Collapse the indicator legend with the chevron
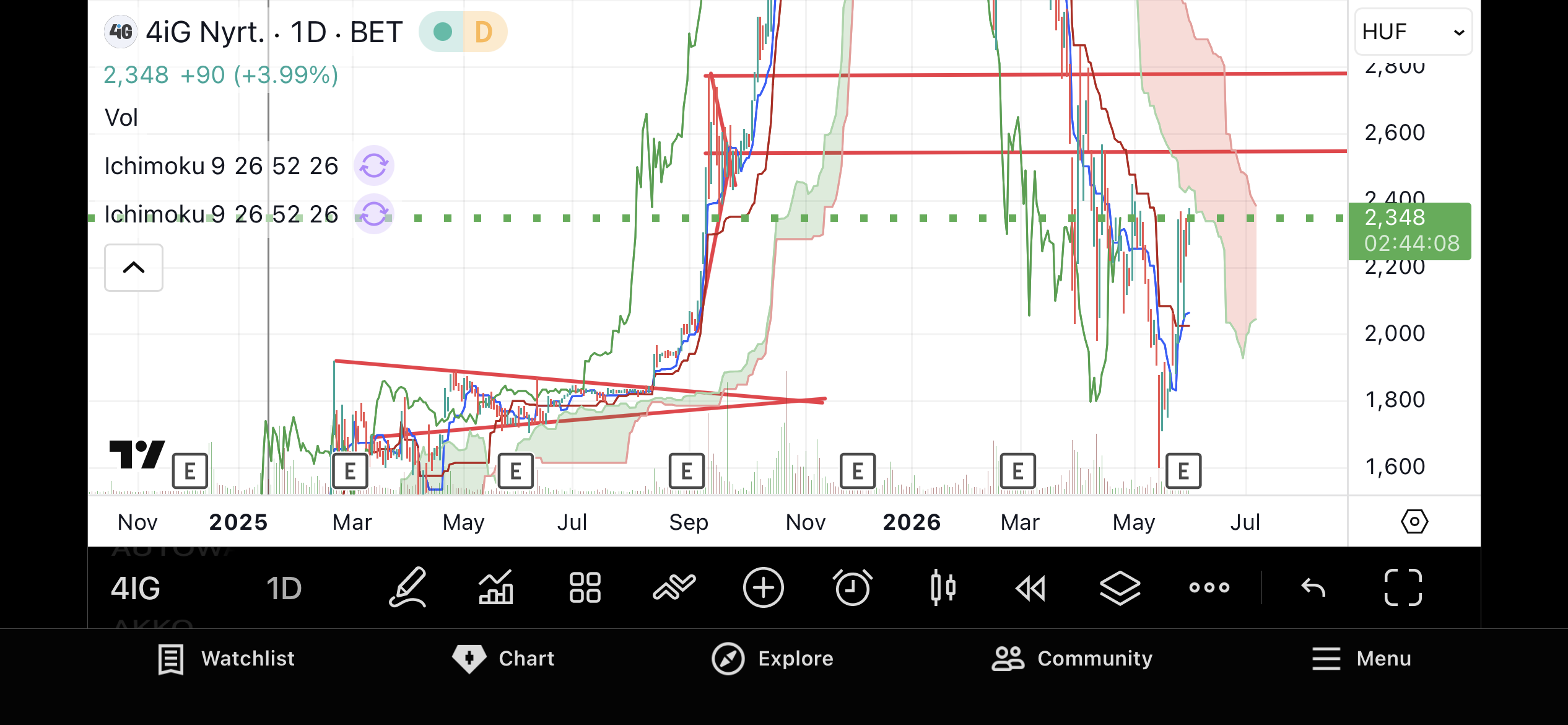The height and width of the screenshot is (725, 1568). pyautogui.click(x=134, y=268)
